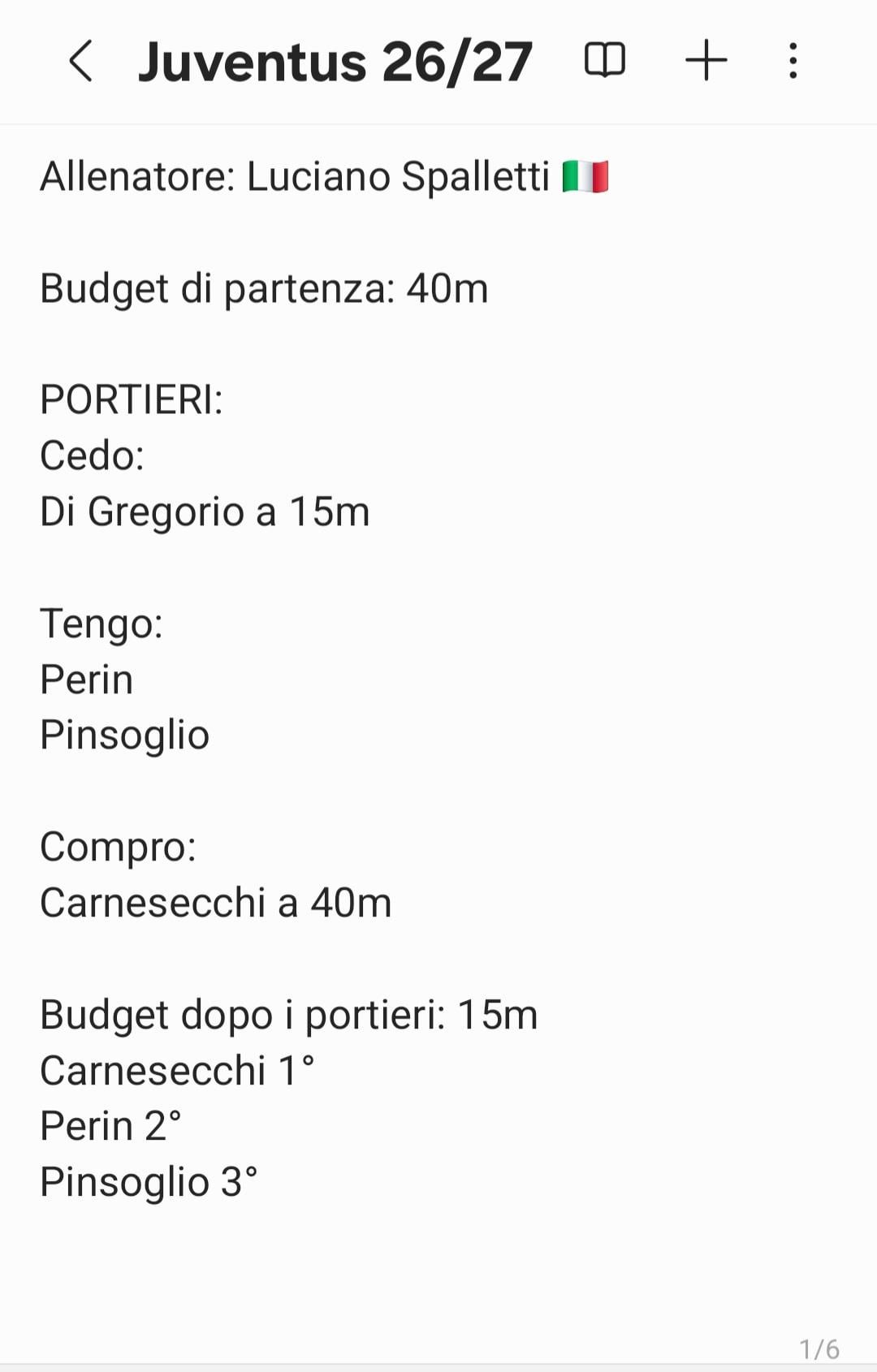This screenshot has width=877, height=1372.
Task: Go back from the Juventus 26/27 note
Action: click(x=81, y=61)
